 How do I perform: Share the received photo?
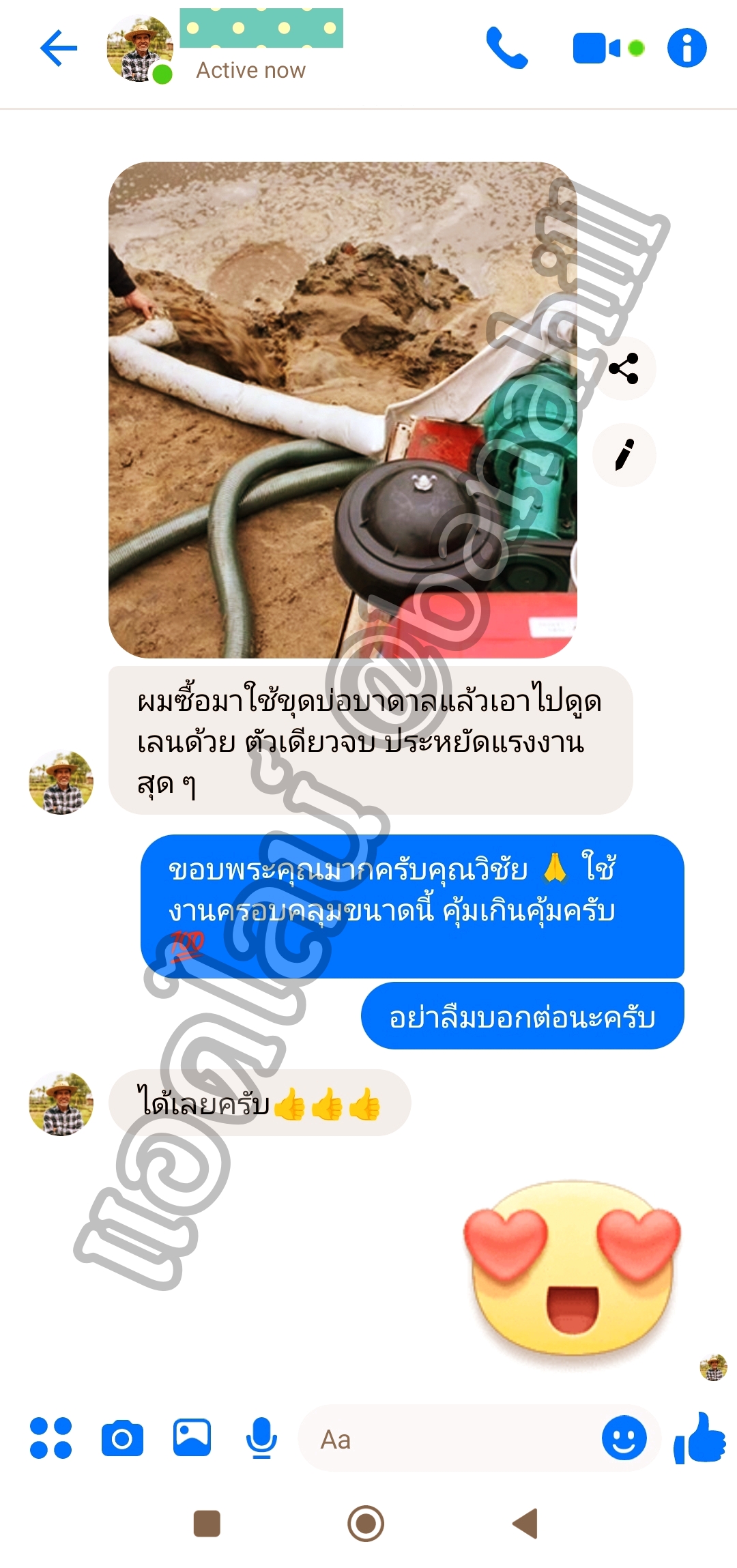624,368
